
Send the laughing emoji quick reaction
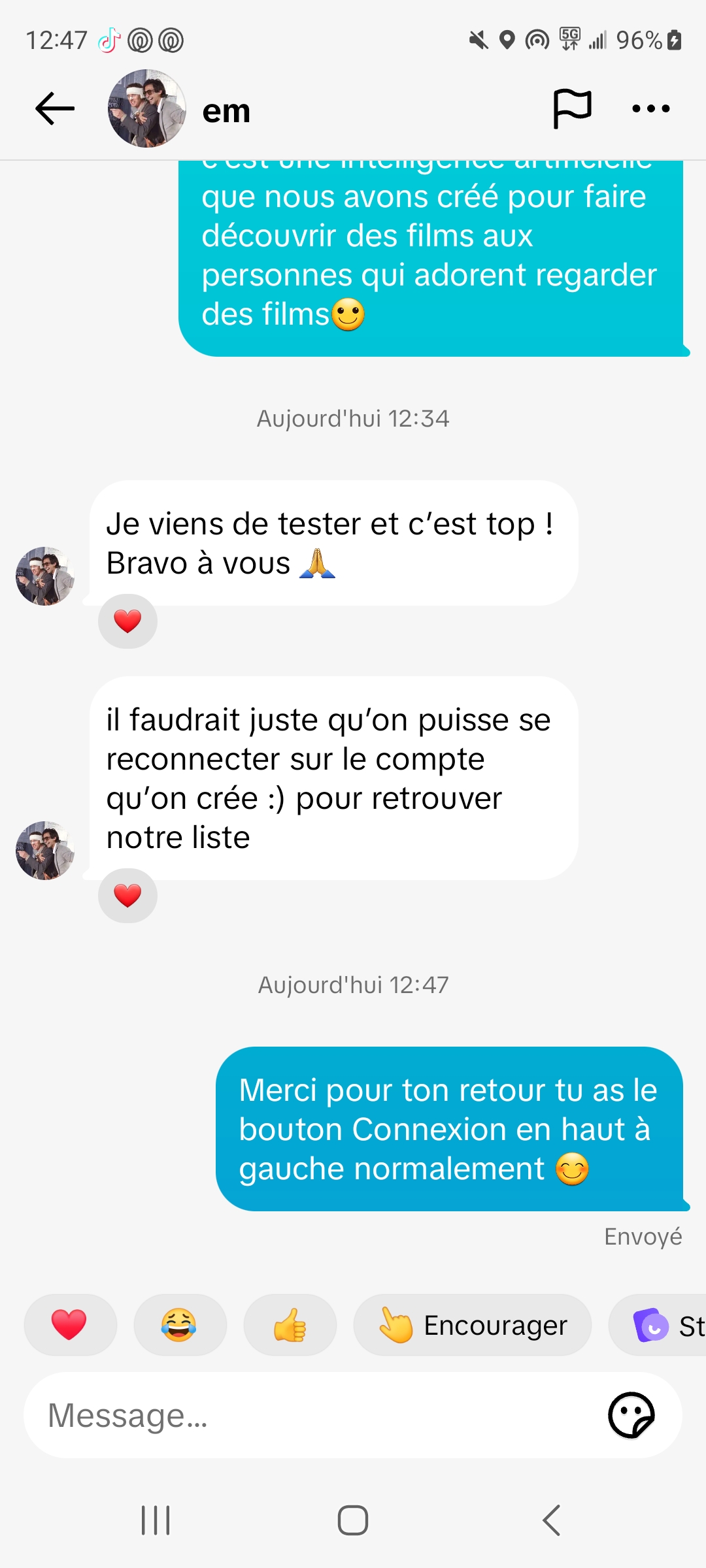click(179, 1325)
